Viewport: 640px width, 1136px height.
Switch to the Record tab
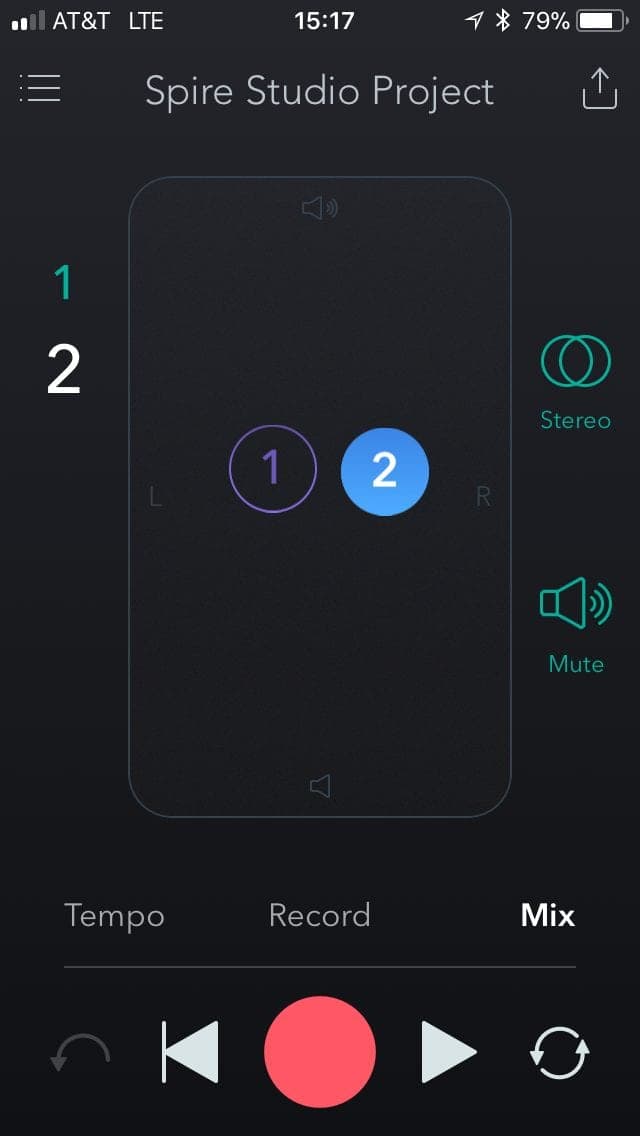[x=320, y=916]
